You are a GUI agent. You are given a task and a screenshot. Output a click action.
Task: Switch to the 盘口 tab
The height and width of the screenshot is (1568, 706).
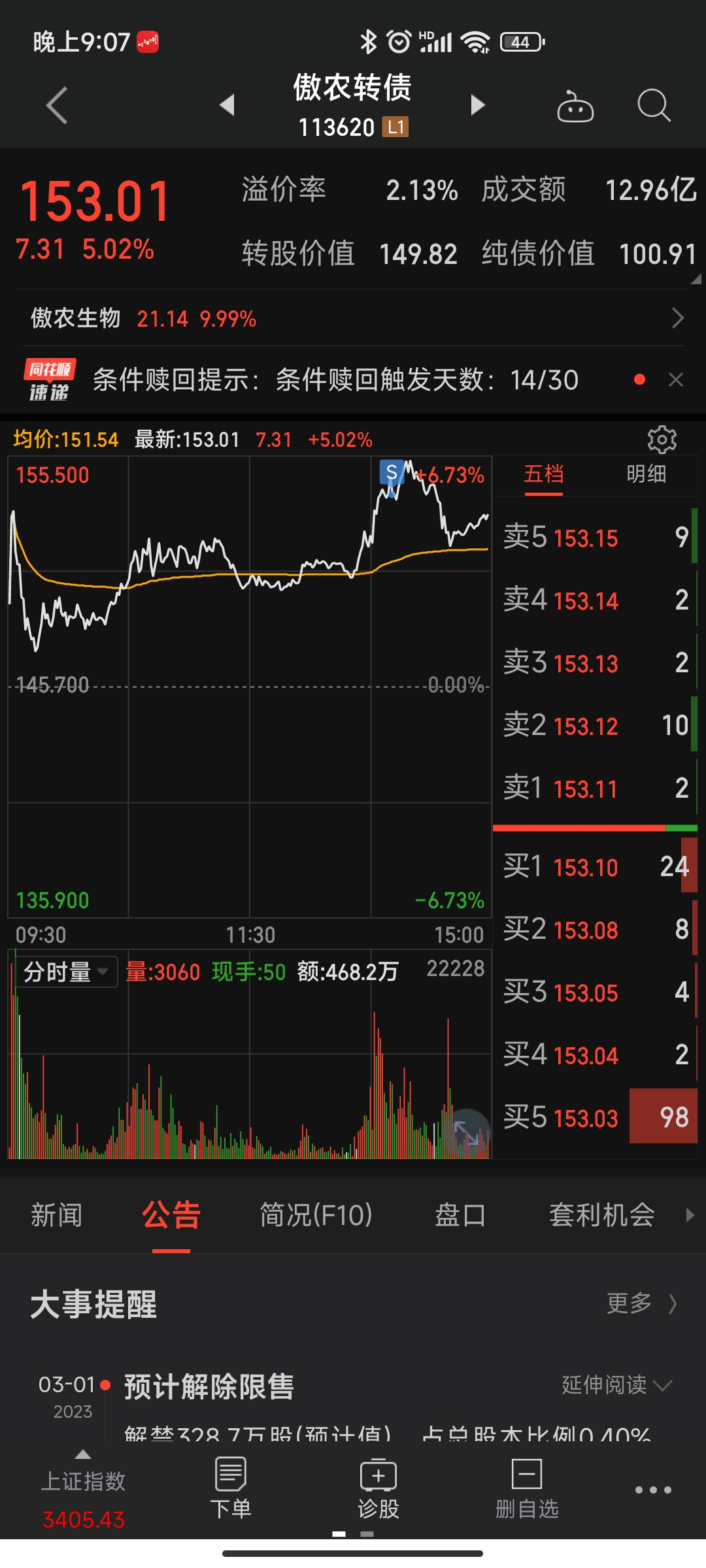[460, 1215]
